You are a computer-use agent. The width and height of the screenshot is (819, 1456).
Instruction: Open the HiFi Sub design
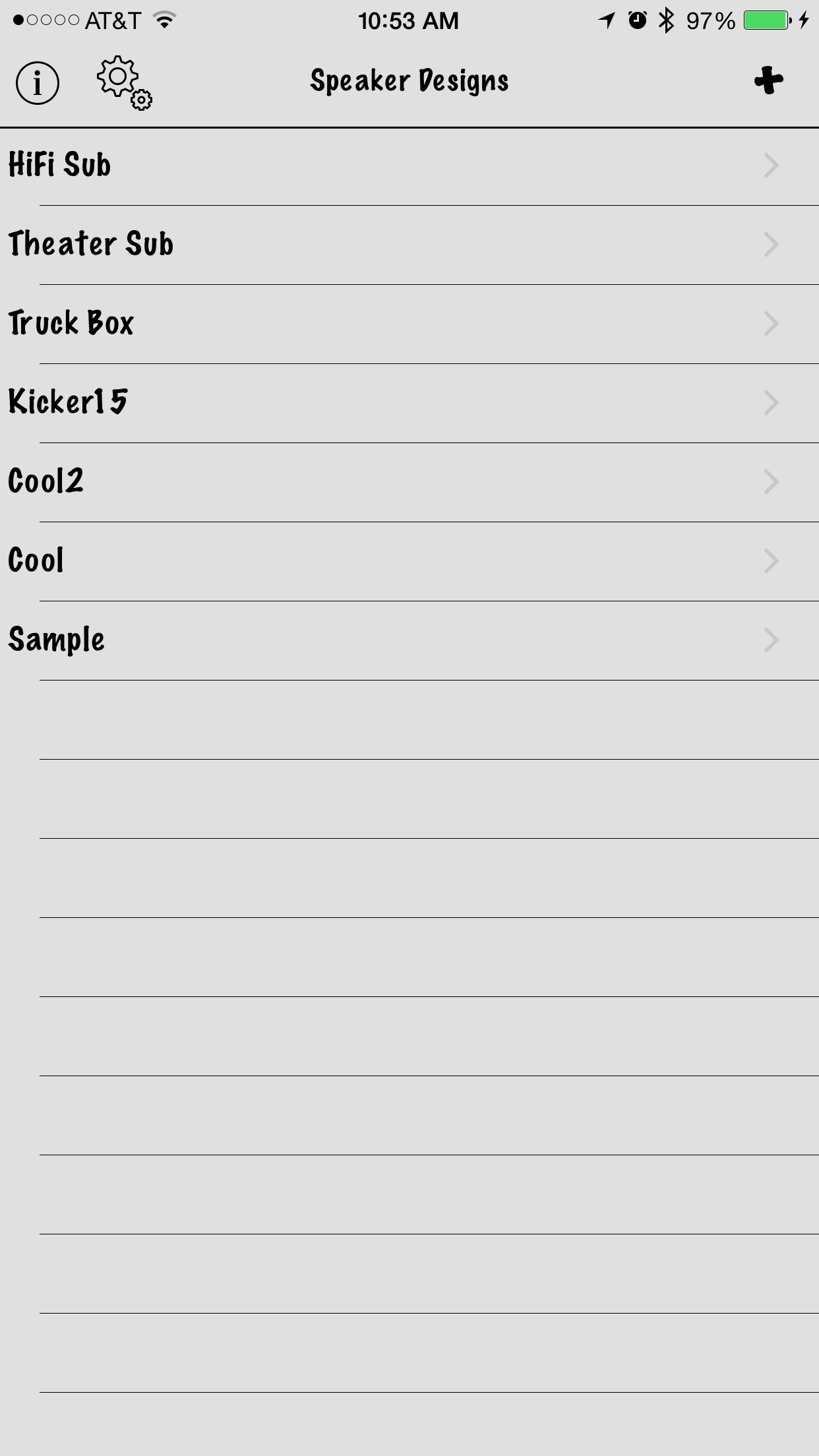409,166
